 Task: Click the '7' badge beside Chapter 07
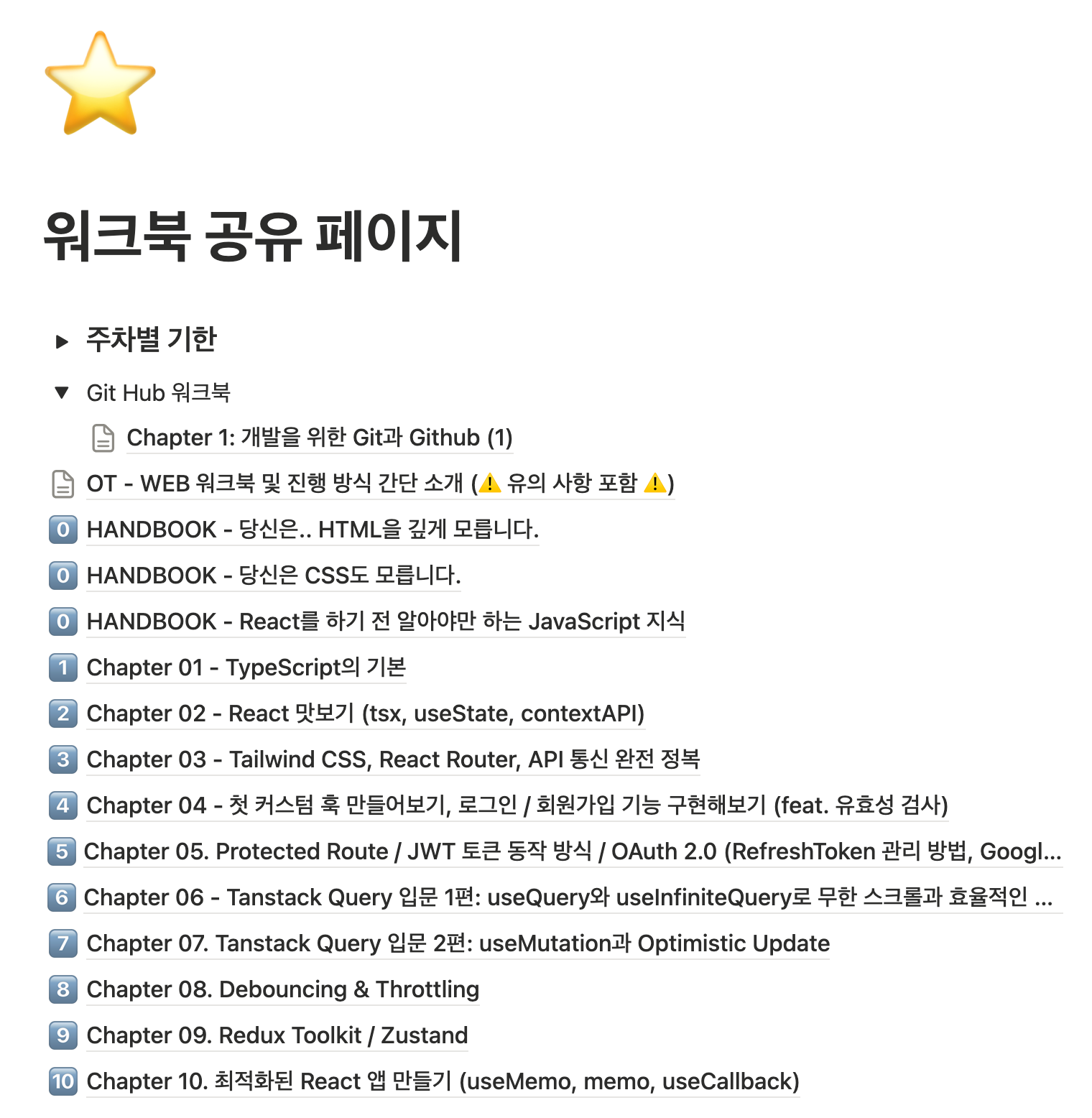[x=62, y=943]
